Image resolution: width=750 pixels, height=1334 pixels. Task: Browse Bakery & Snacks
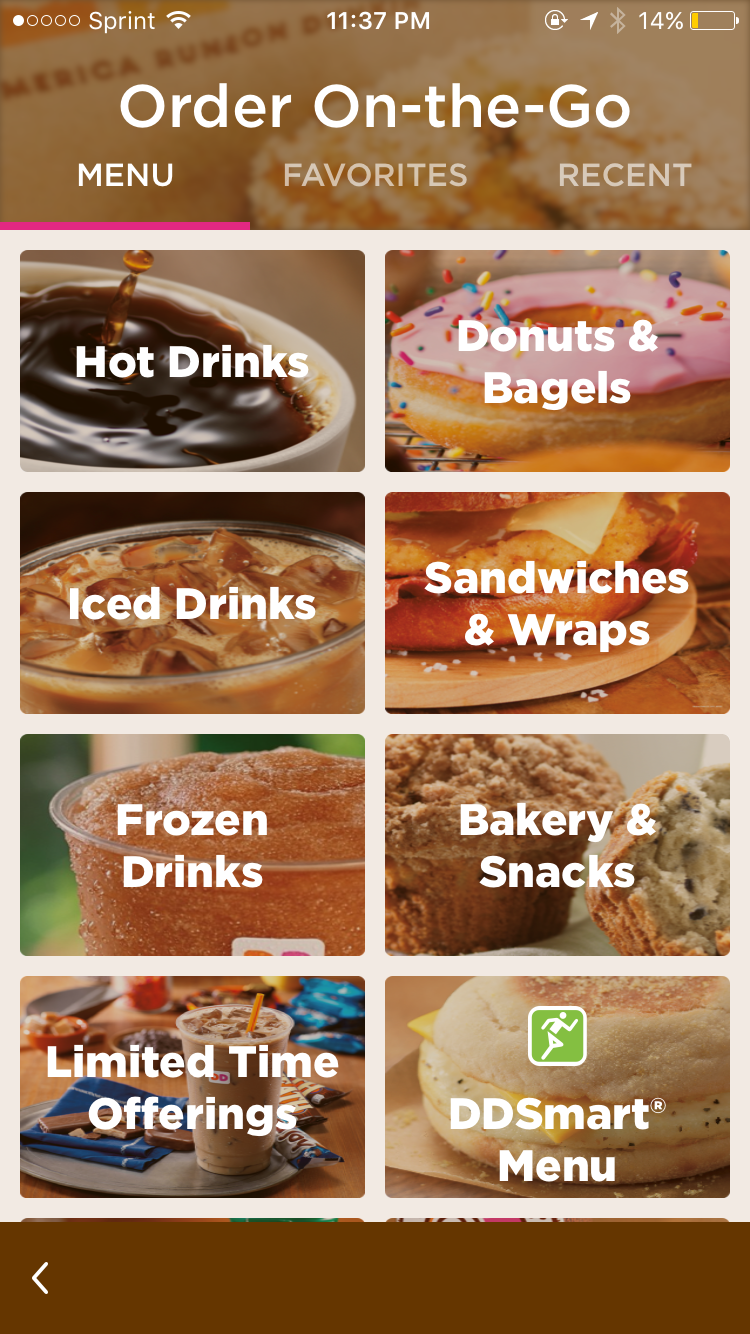pyautogui.click(x=557, y=845)
